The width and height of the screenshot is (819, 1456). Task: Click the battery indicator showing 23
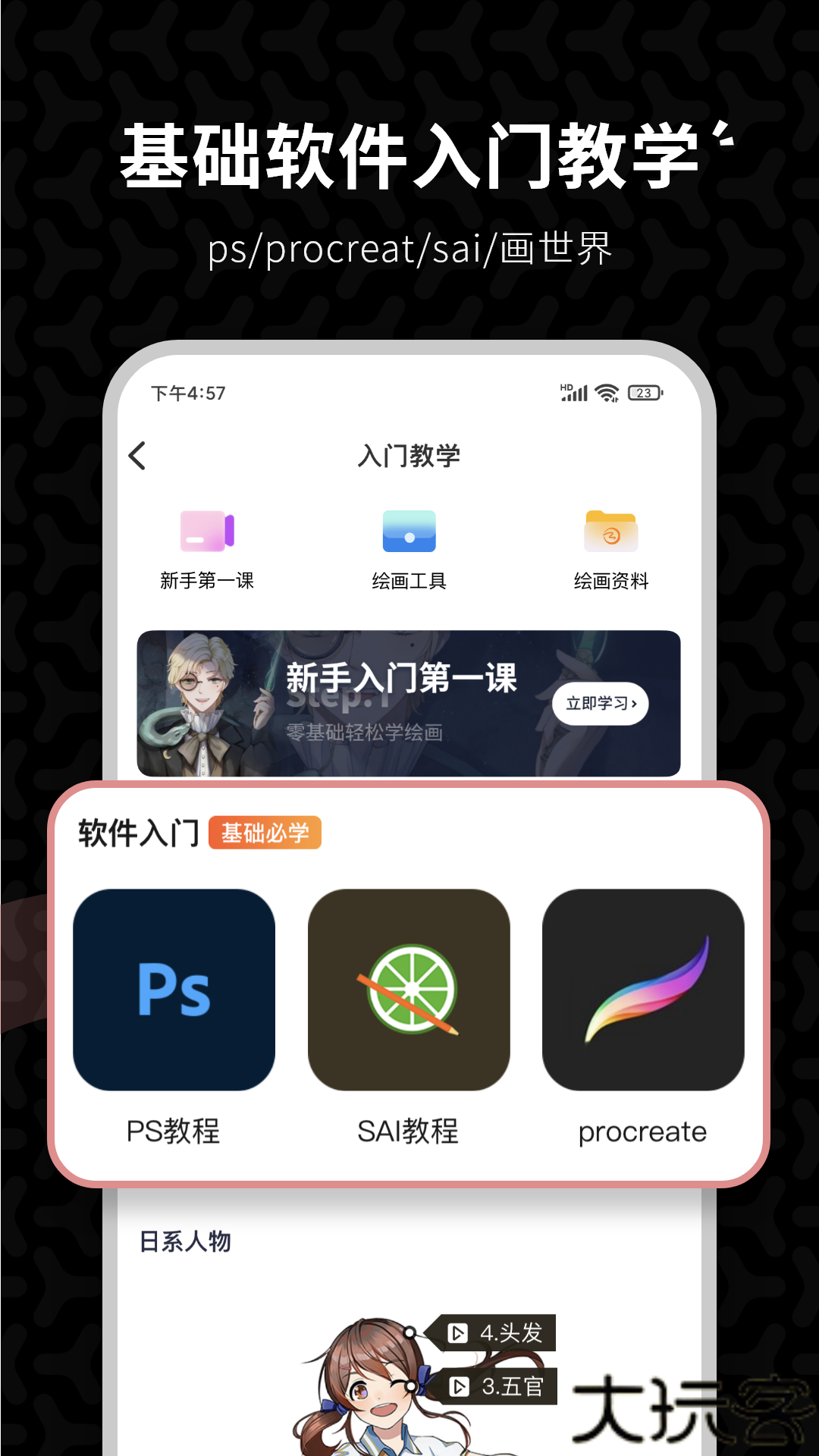point(644,393)
